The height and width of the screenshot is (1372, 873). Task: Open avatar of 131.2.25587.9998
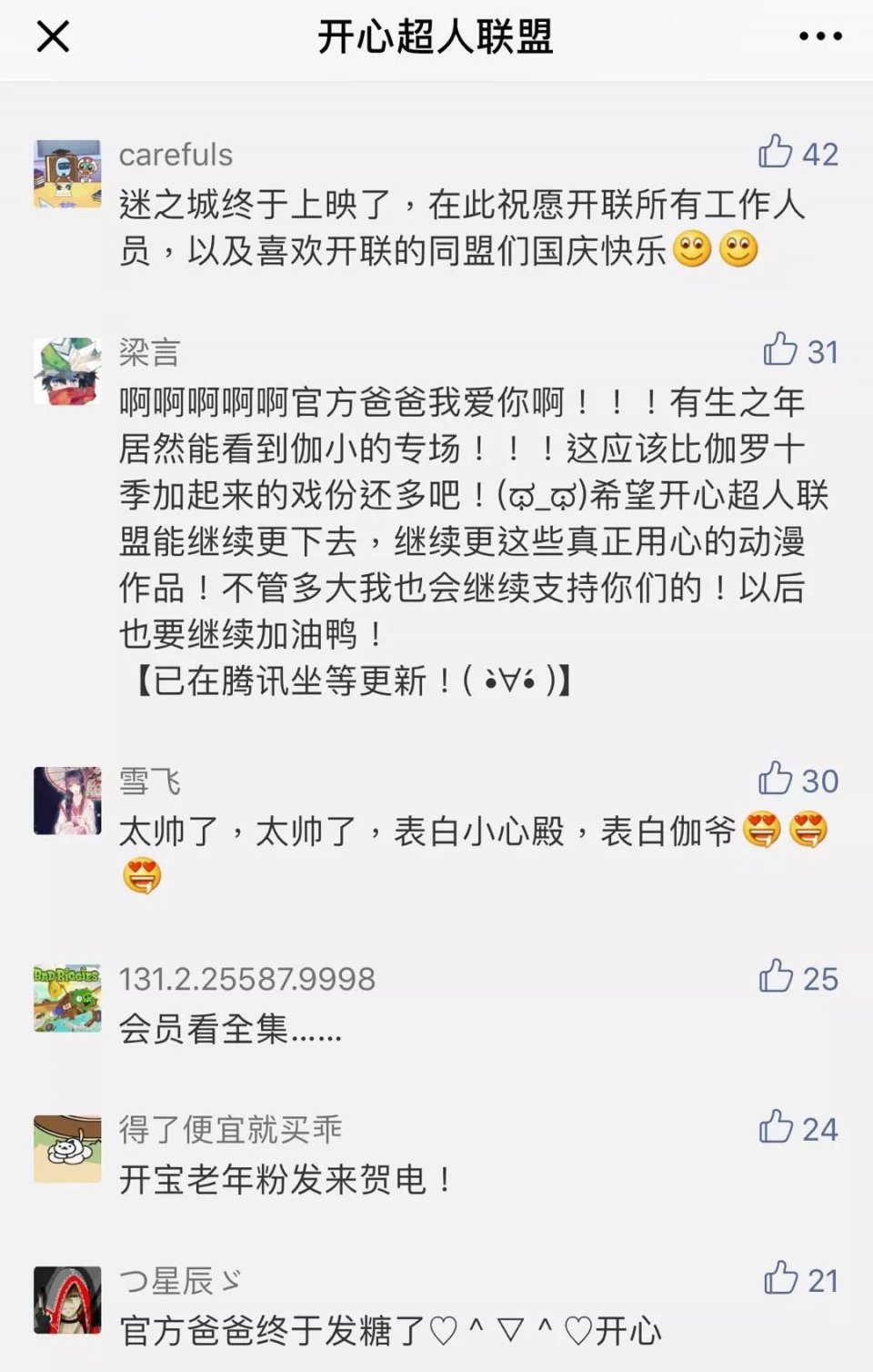click(x=67, y=998)
